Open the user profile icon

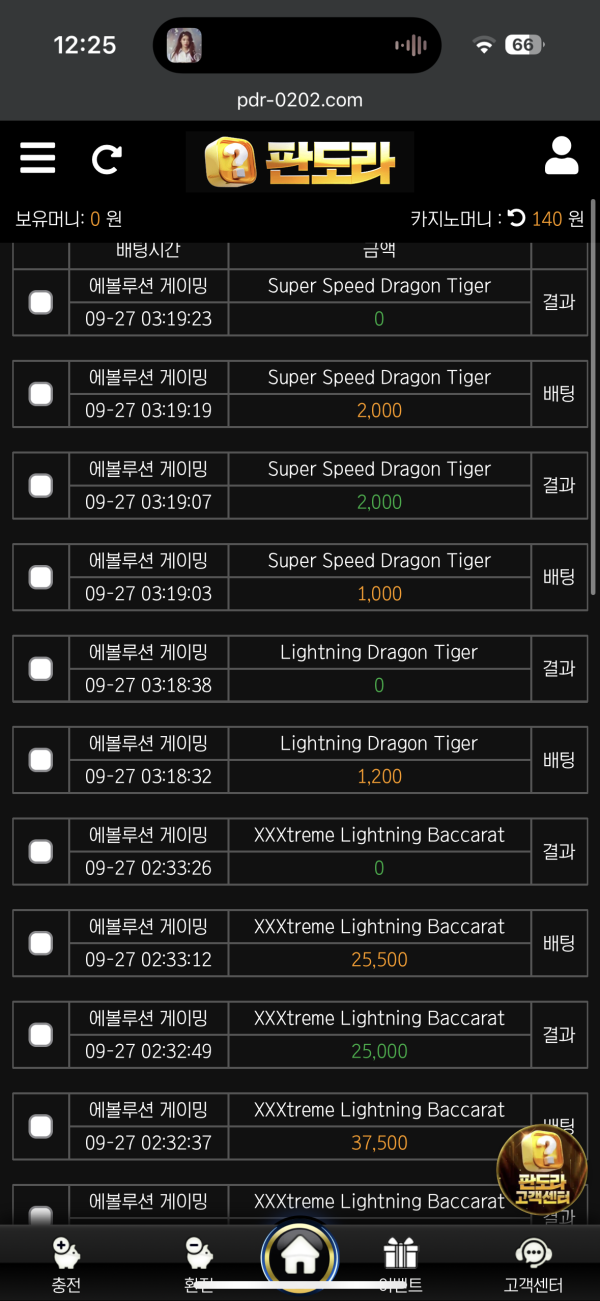coord(561,157)
